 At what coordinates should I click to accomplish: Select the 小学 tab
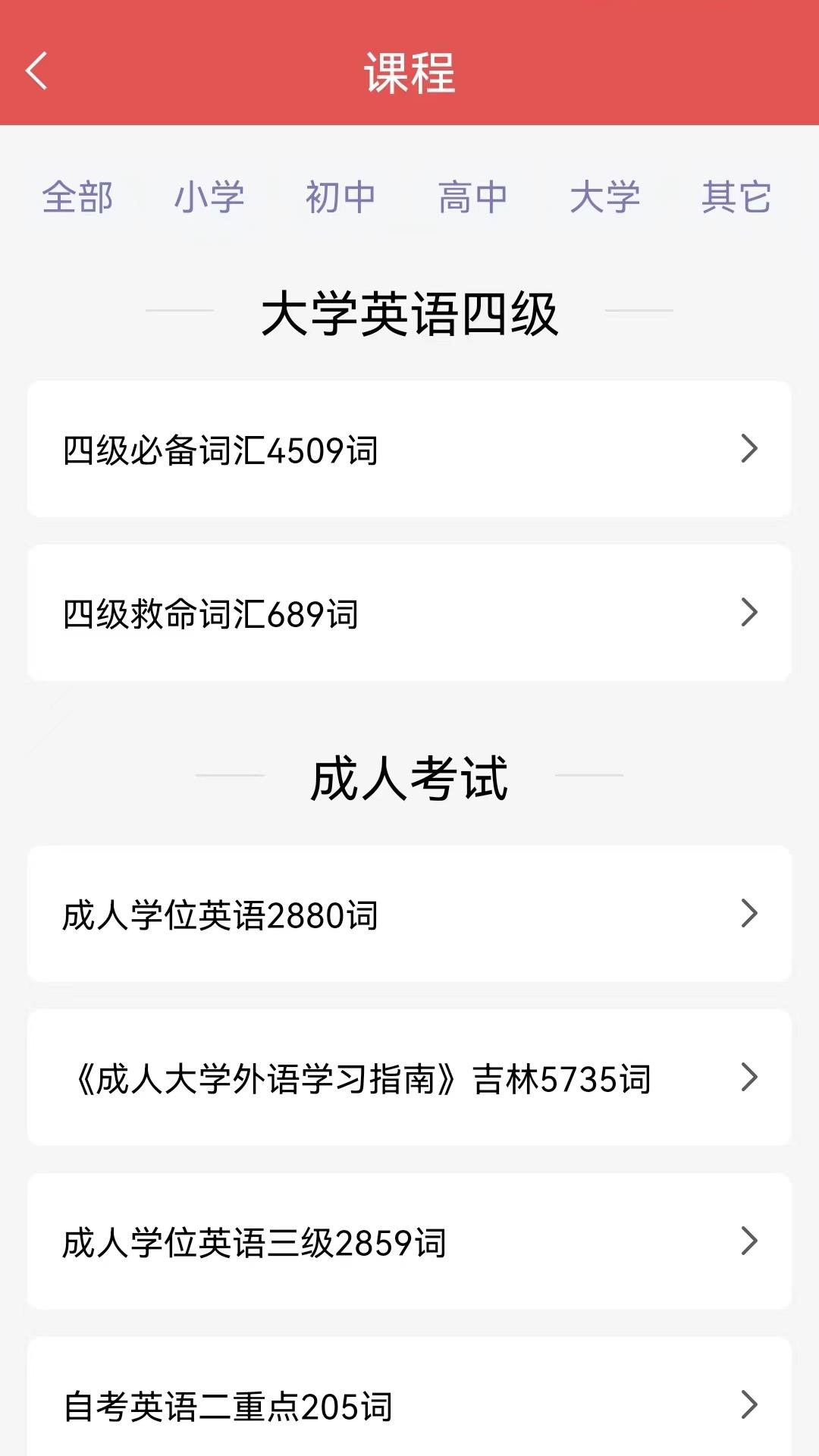(209, 197)
